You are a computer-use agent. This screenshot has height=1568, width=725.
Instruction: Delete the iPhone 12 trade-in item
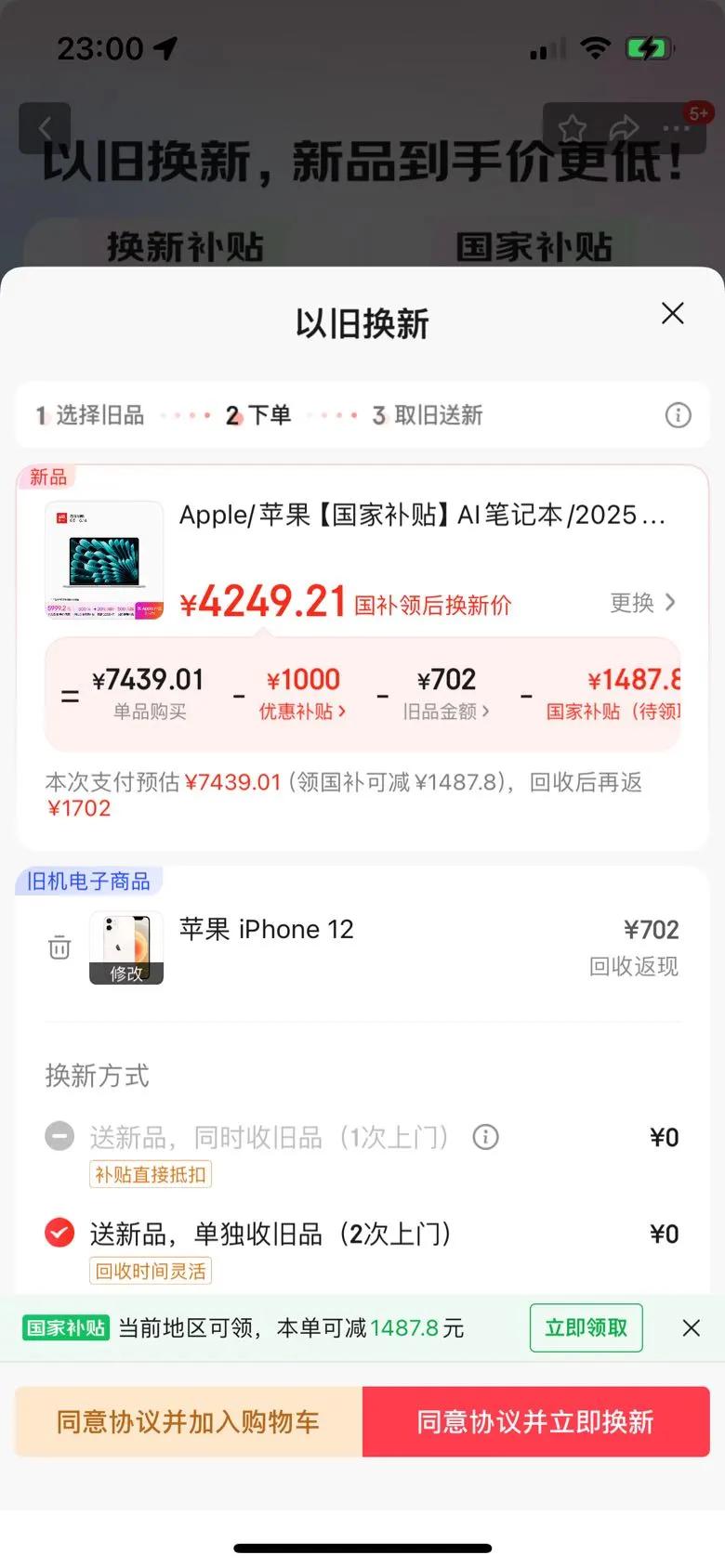59,947
